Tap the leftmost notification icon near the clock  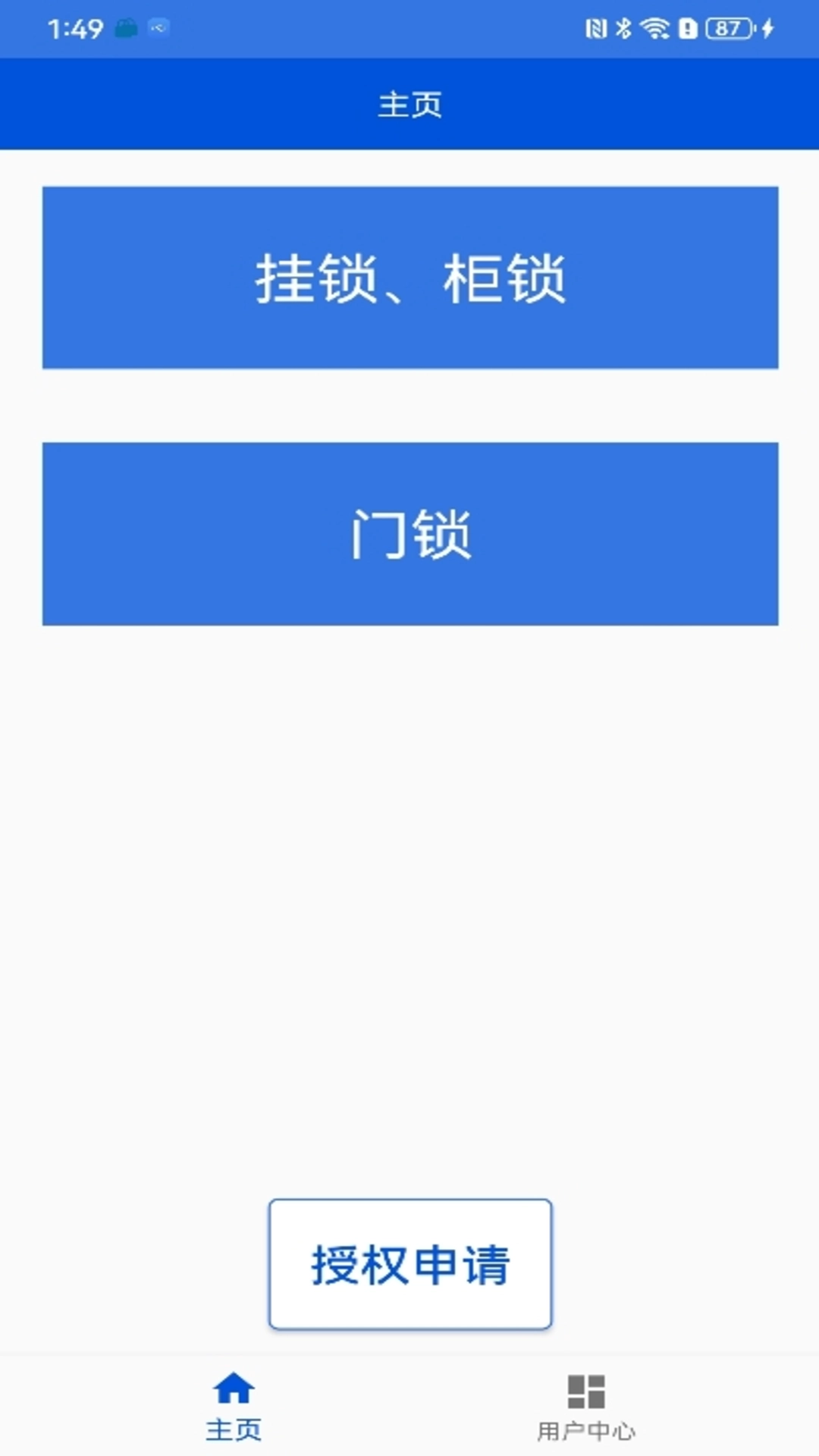(x=126, y=27)
